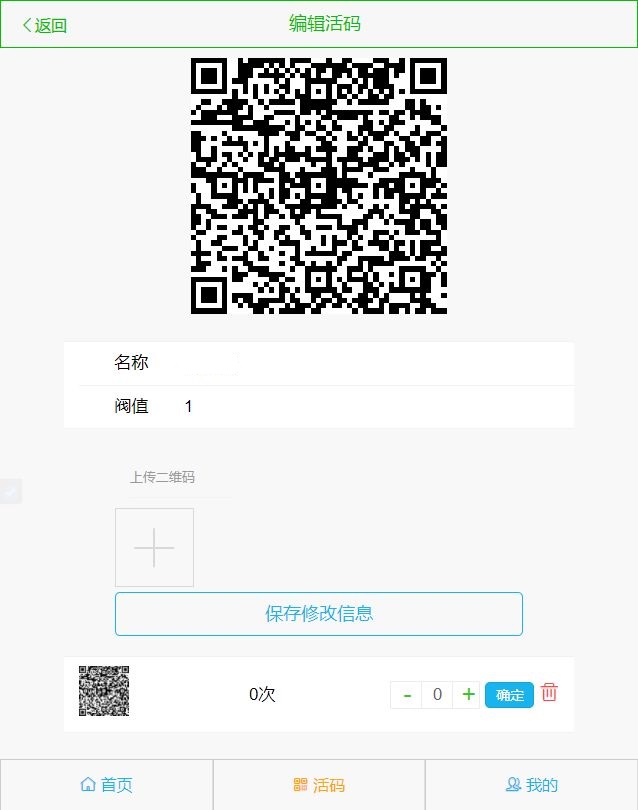Go back via 返回

tap(45, 25)
